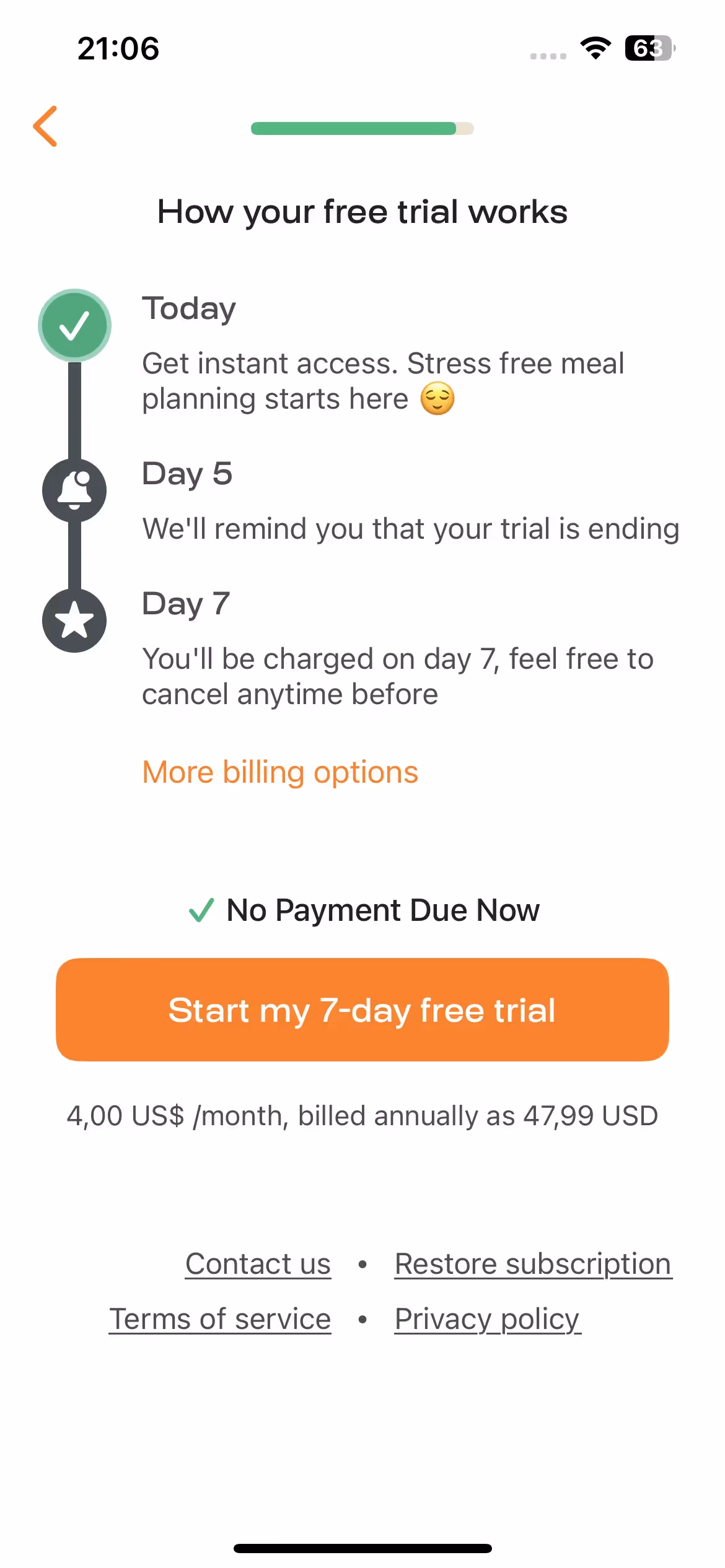This screenshot has height=1568, width=725.
Task: Open More billing options
Action: click(280, 772)
